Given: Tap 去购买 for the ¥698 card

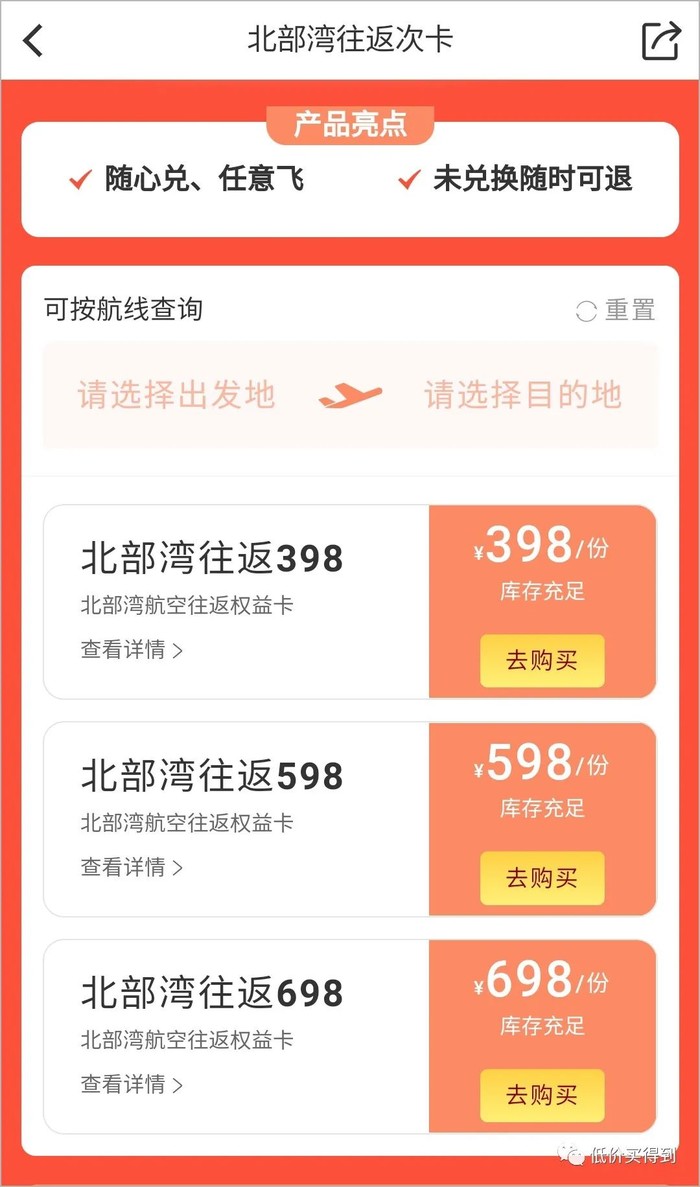Looking at the screenshot, I should [x=542, y=1095].
